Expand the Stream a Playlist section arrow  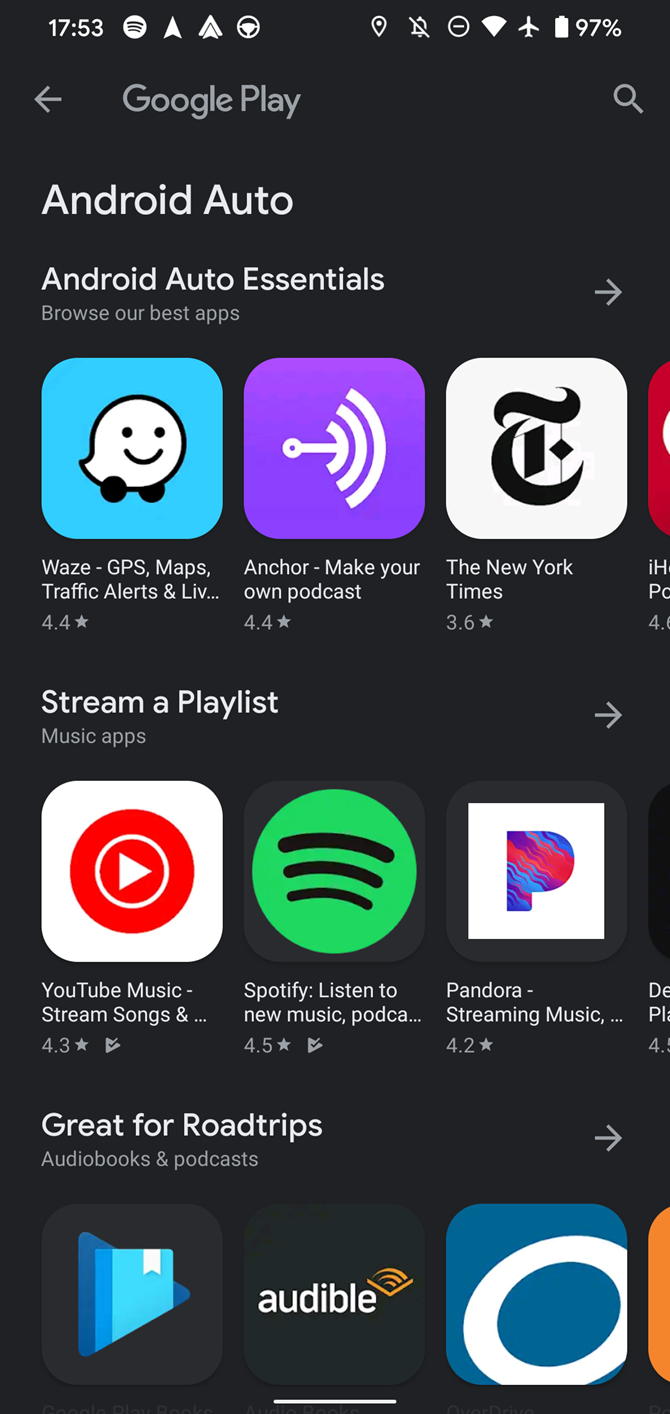[x=608, y=715]
